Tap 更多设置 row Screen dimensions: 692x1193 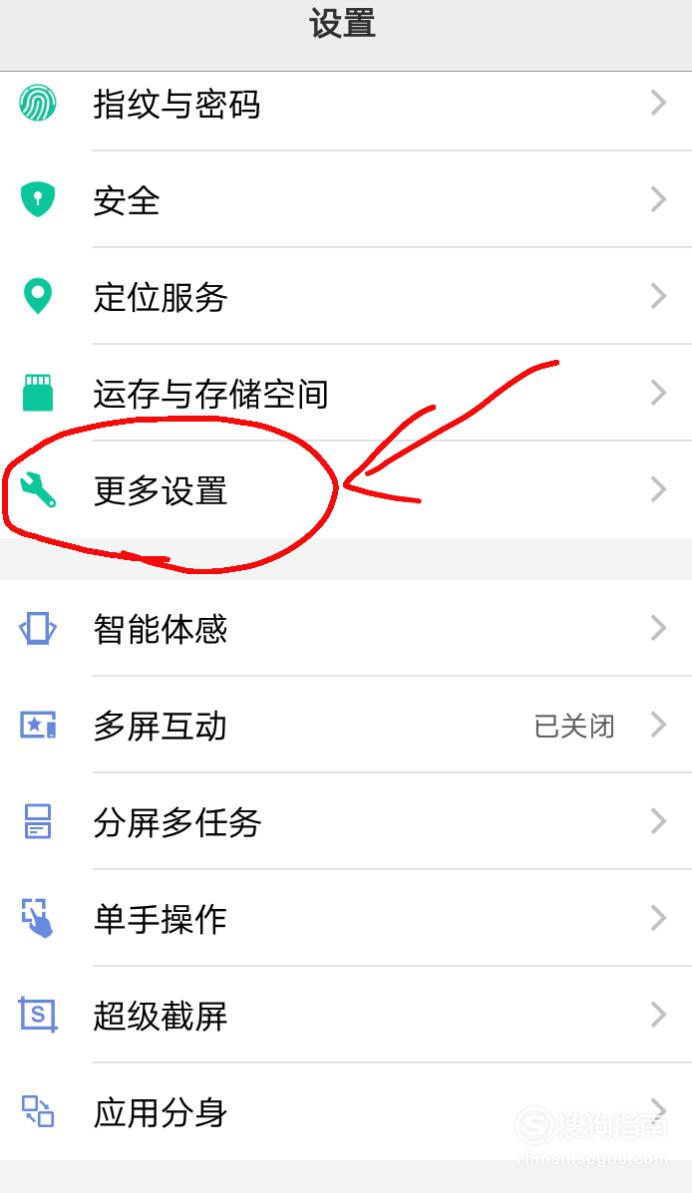pyautogui.click(x=346, y=489)
